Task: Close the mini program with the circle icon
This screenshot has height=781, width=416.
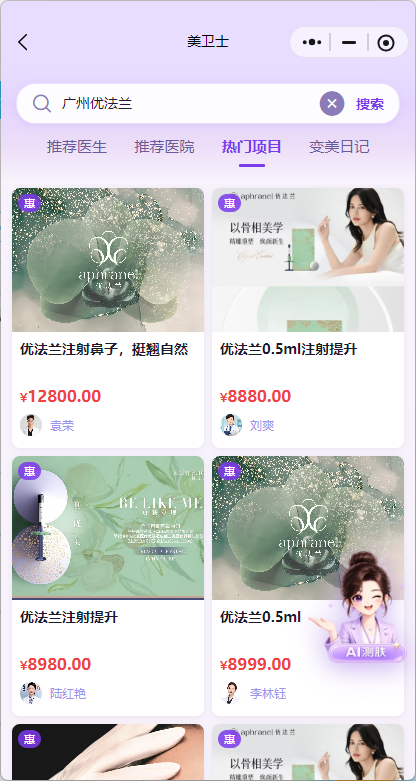Action: 386,43
